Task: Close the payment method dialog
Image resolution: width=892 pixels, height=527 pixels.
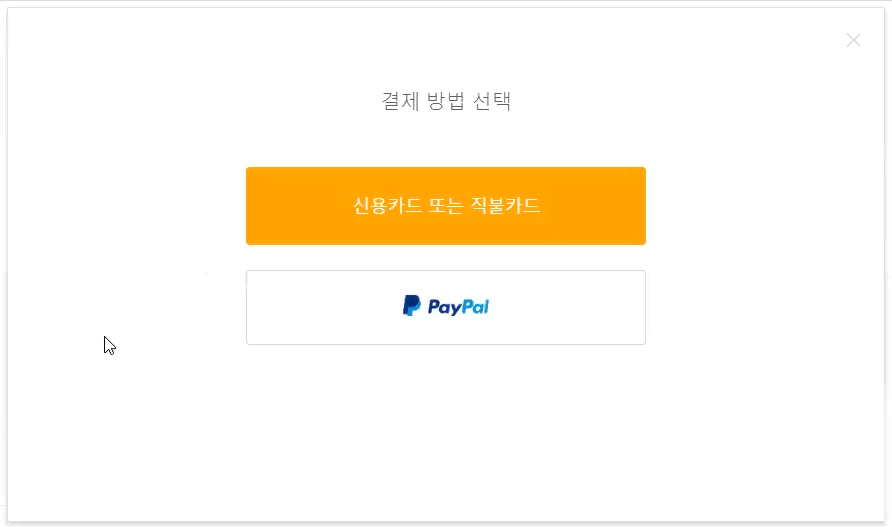Action: 853,40
